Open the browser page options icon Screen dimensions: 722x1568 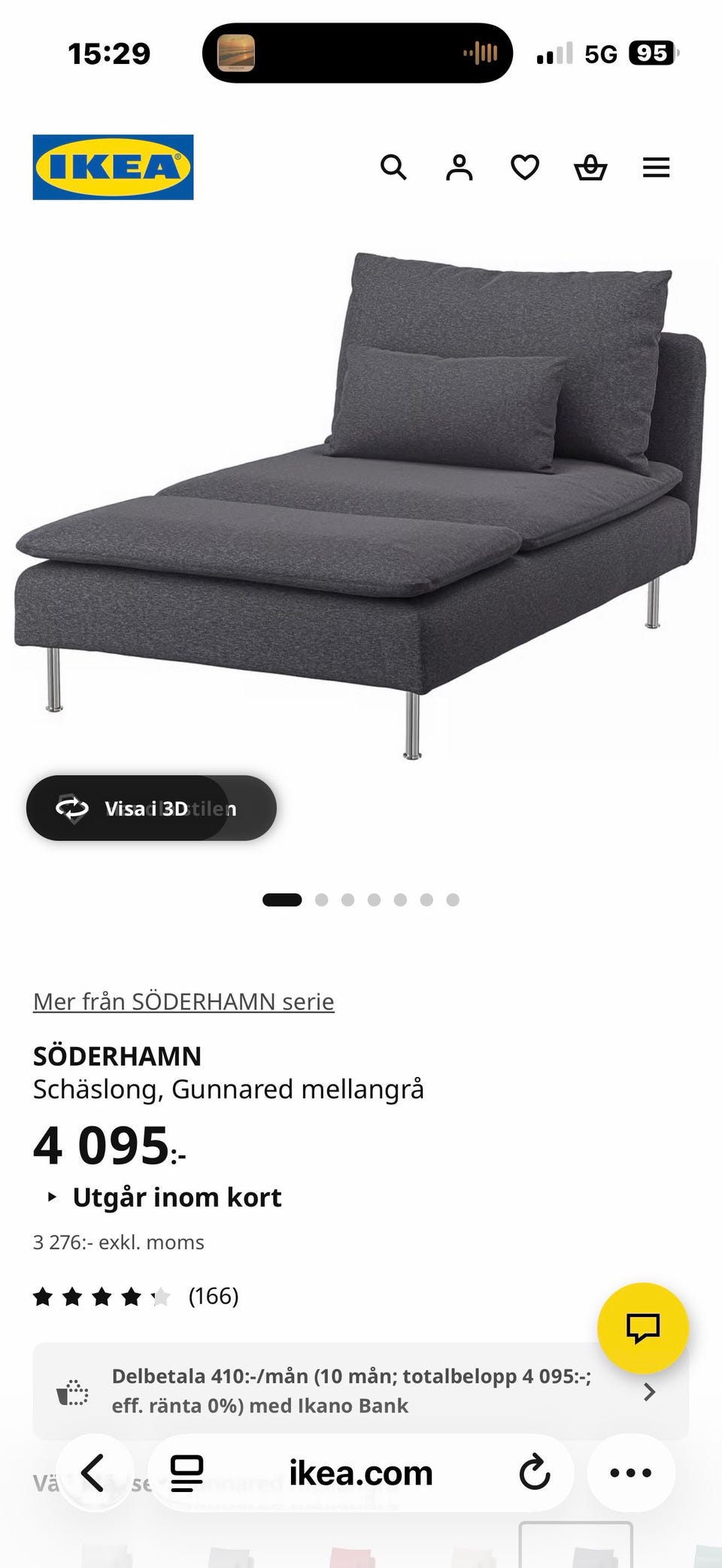(187, 1473)
